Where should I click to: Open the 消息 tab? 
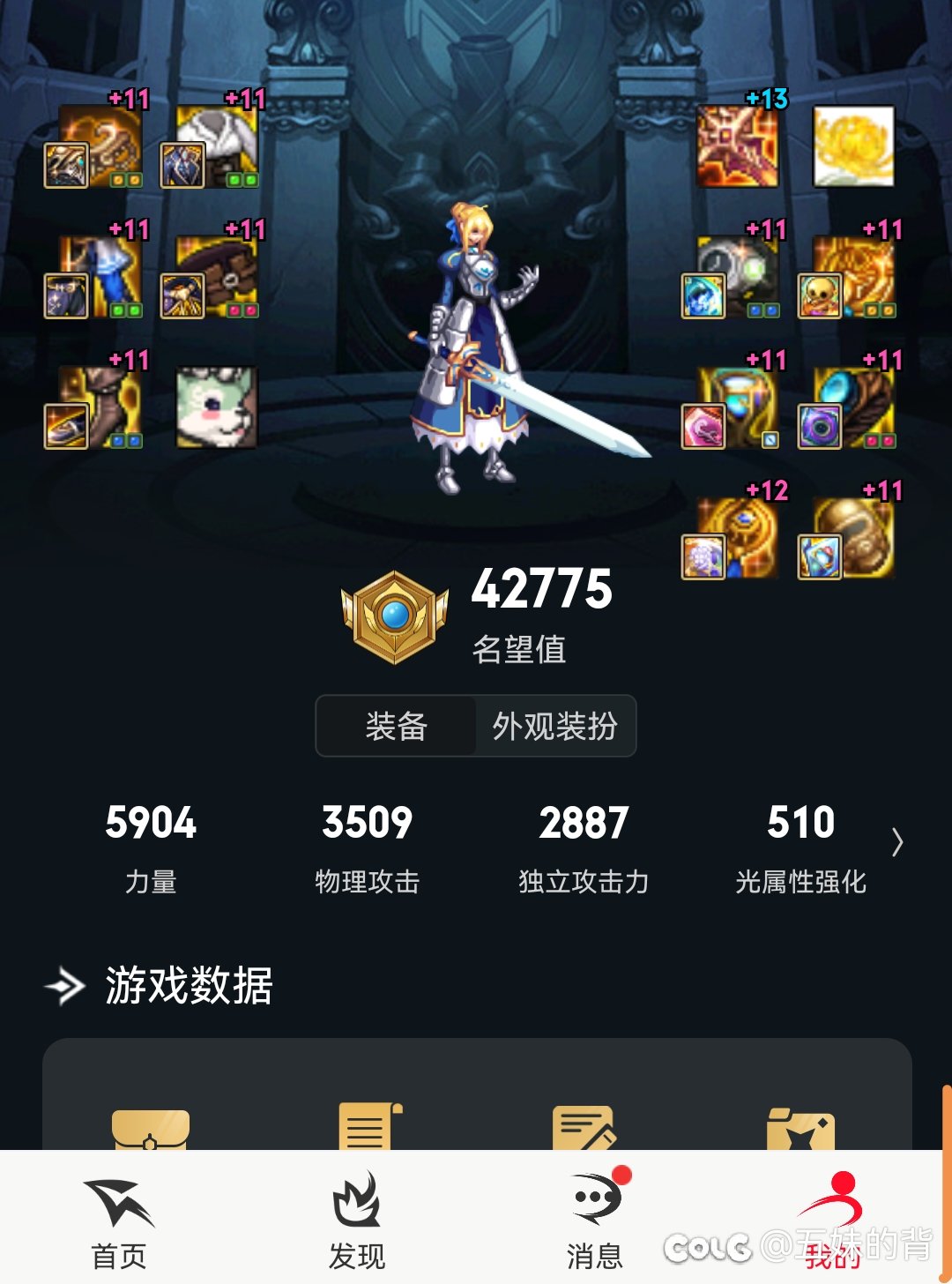(595, 1221)
